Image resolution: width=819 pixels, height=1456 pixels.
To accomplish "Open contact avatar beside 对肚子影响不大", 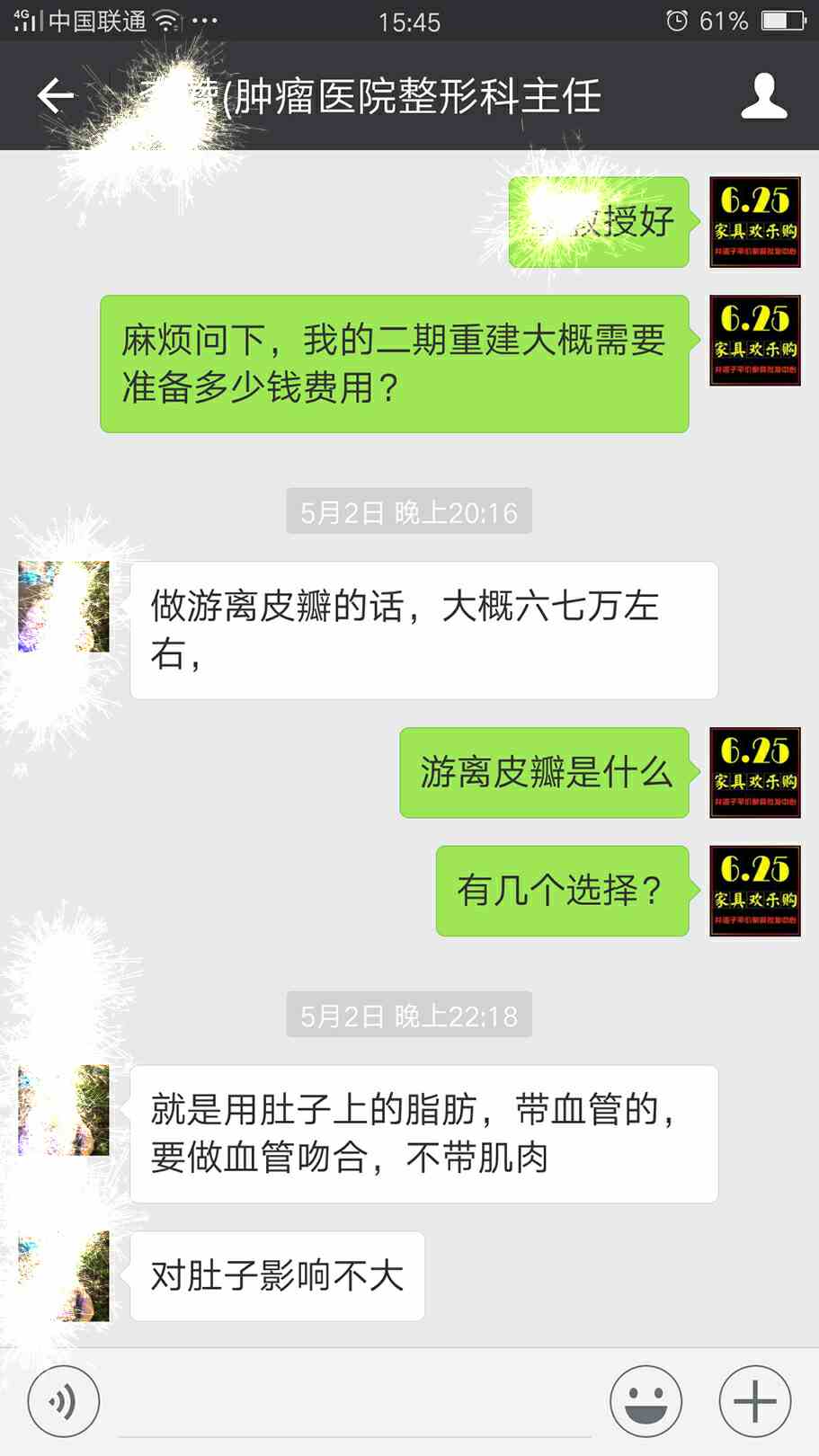I will point(65,1275).
